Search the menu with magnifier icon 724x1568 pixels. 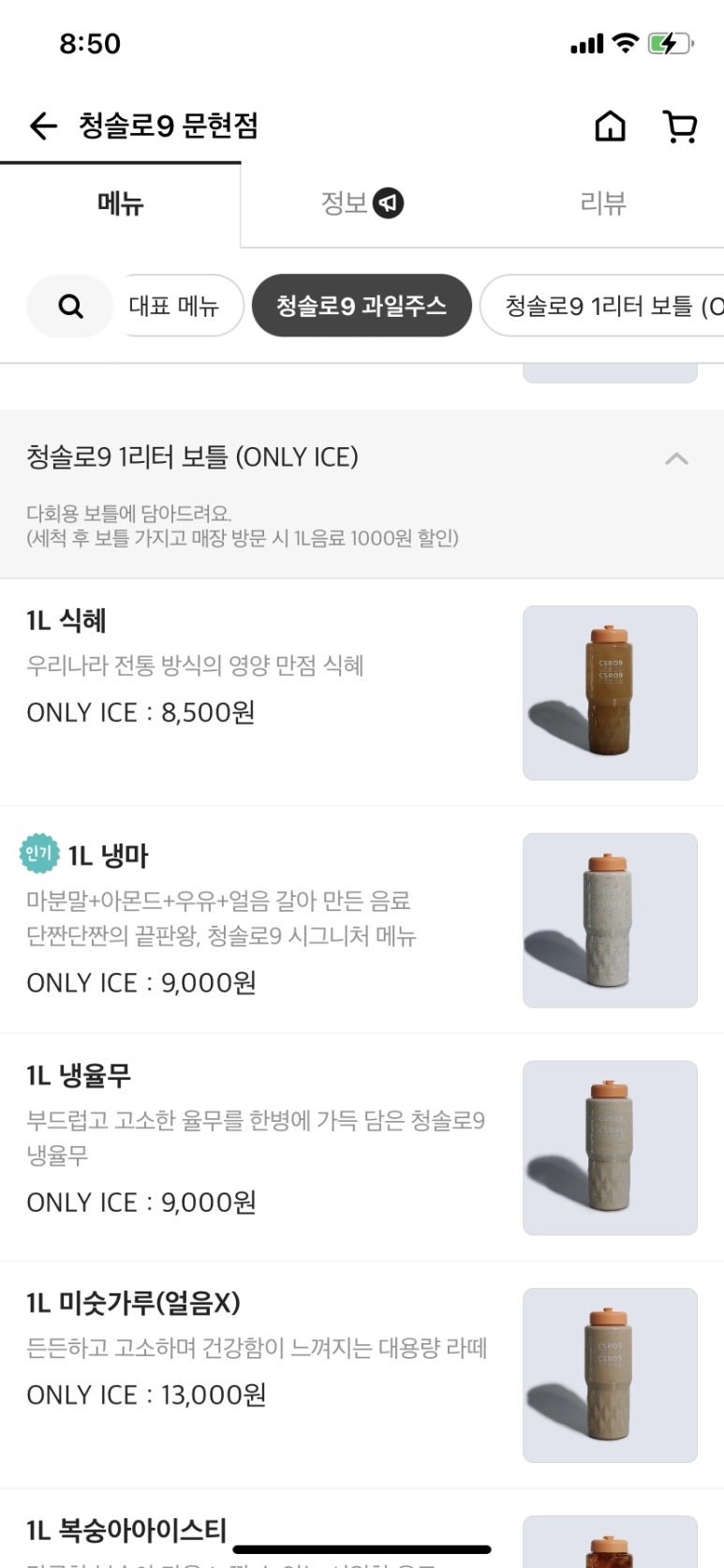(70, 306)
